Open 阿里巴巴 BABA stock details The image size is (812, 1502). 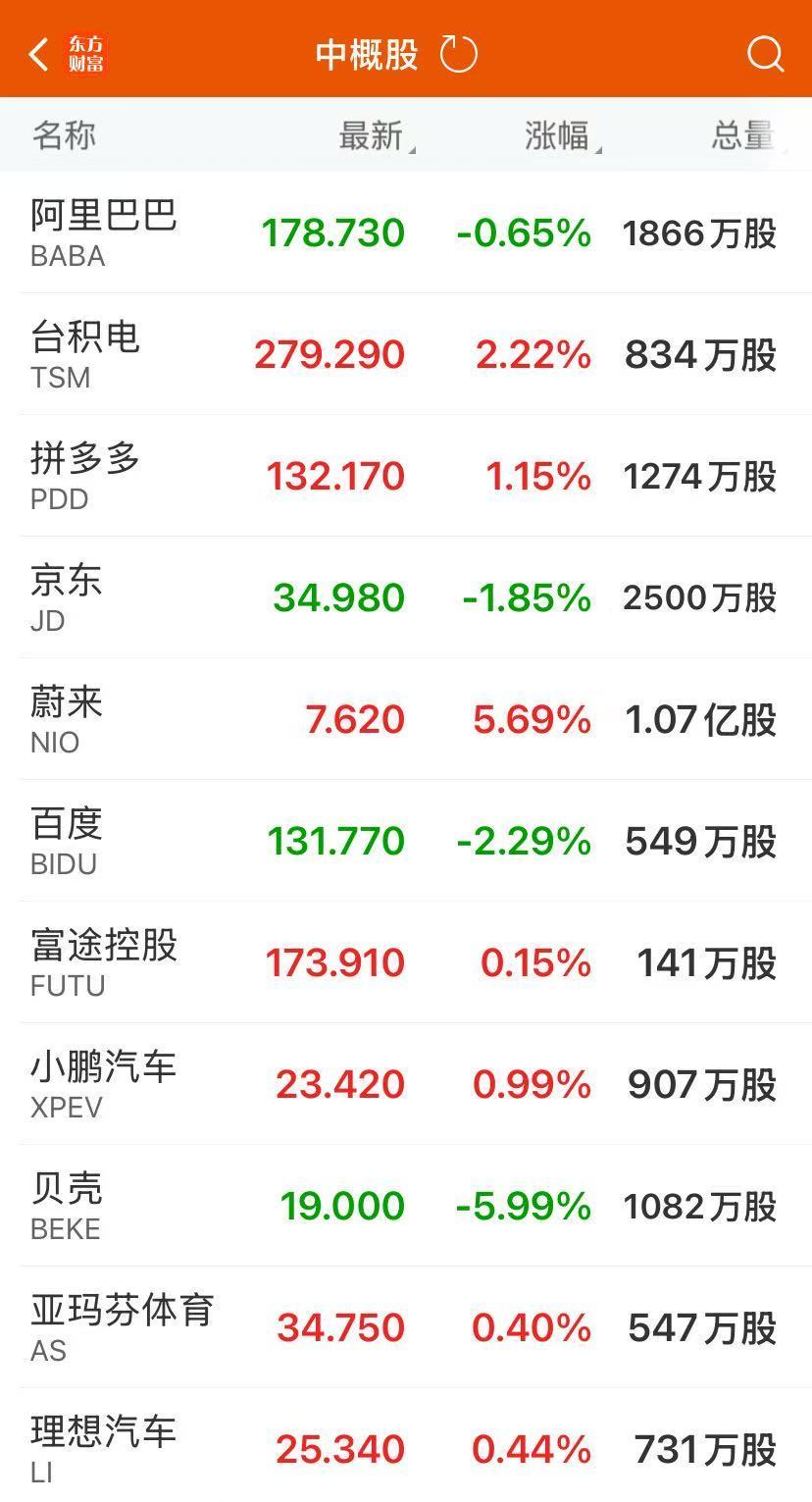pos(104,233)
